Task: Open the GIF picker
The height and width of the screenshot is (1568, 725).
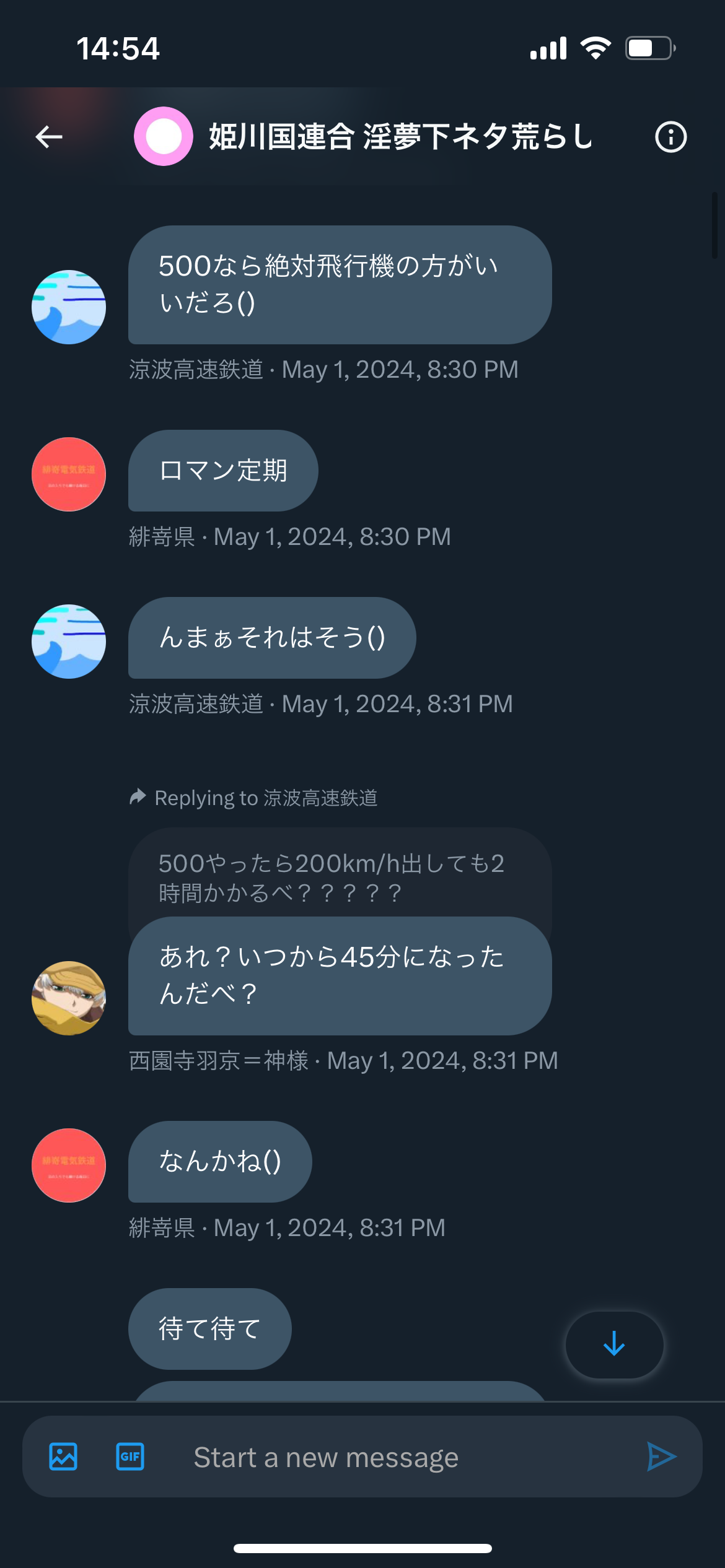Action: tap(130, 1457)
